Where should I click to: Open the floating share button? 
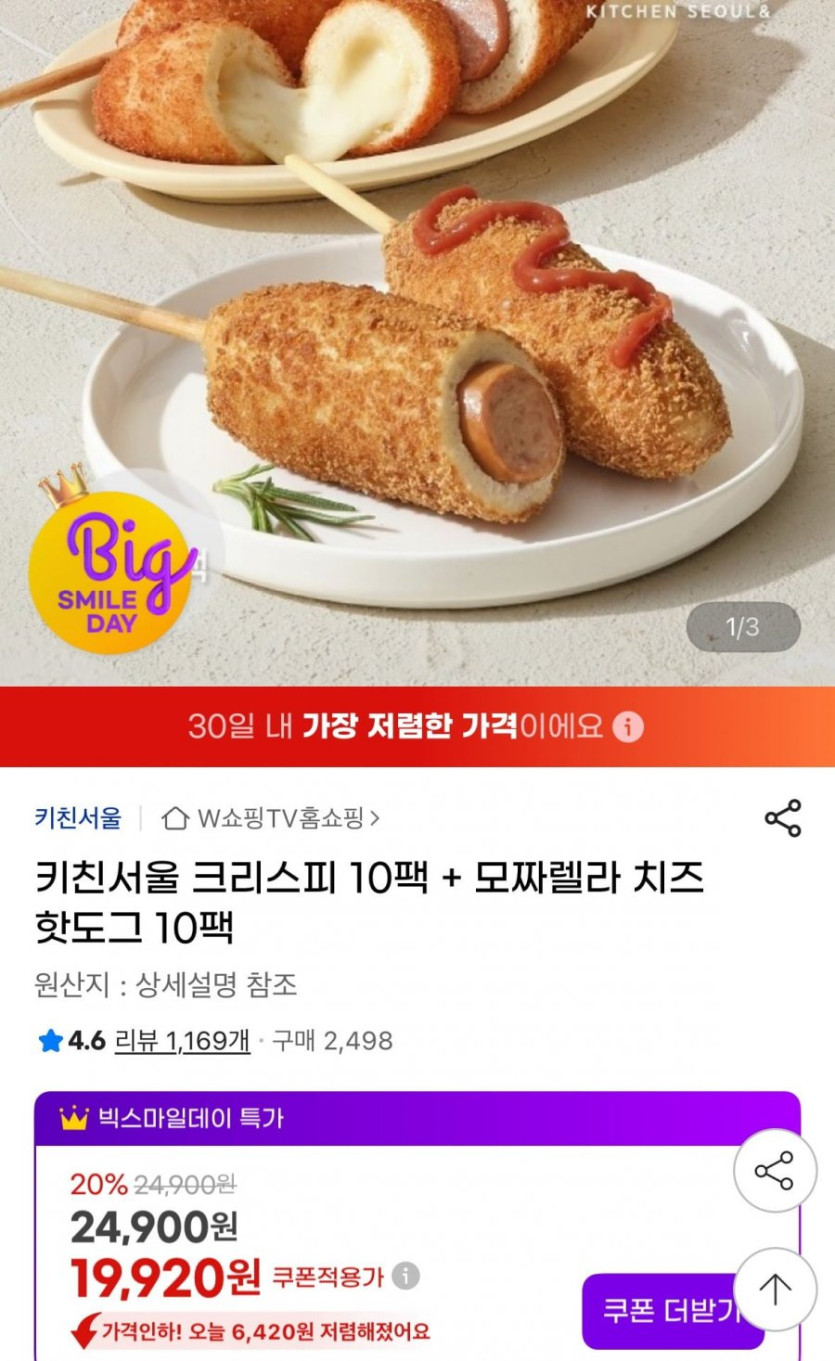pyautogui.click(x=775, y=1171)
